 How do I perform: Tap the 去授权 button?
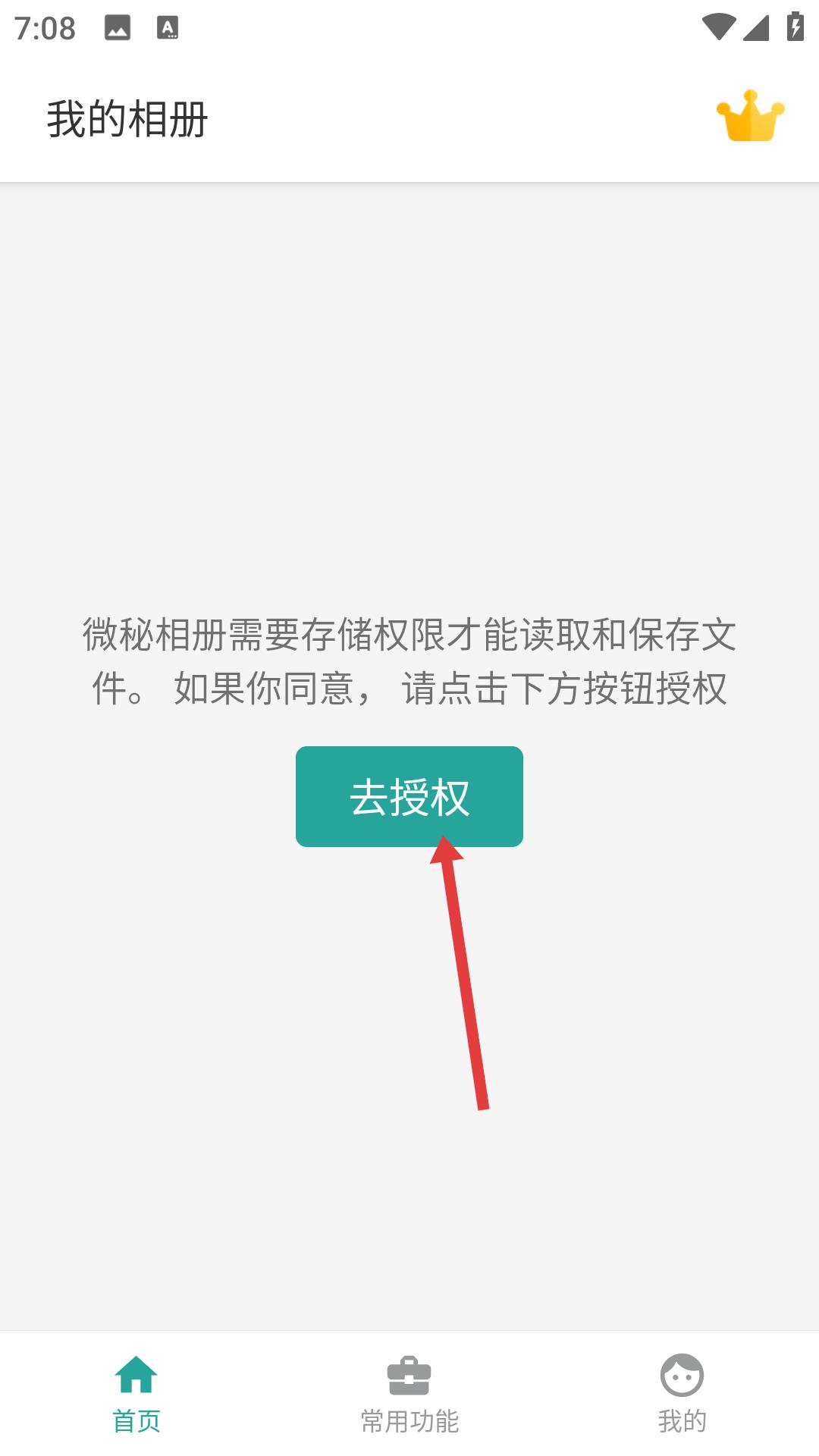click(409, 796)
